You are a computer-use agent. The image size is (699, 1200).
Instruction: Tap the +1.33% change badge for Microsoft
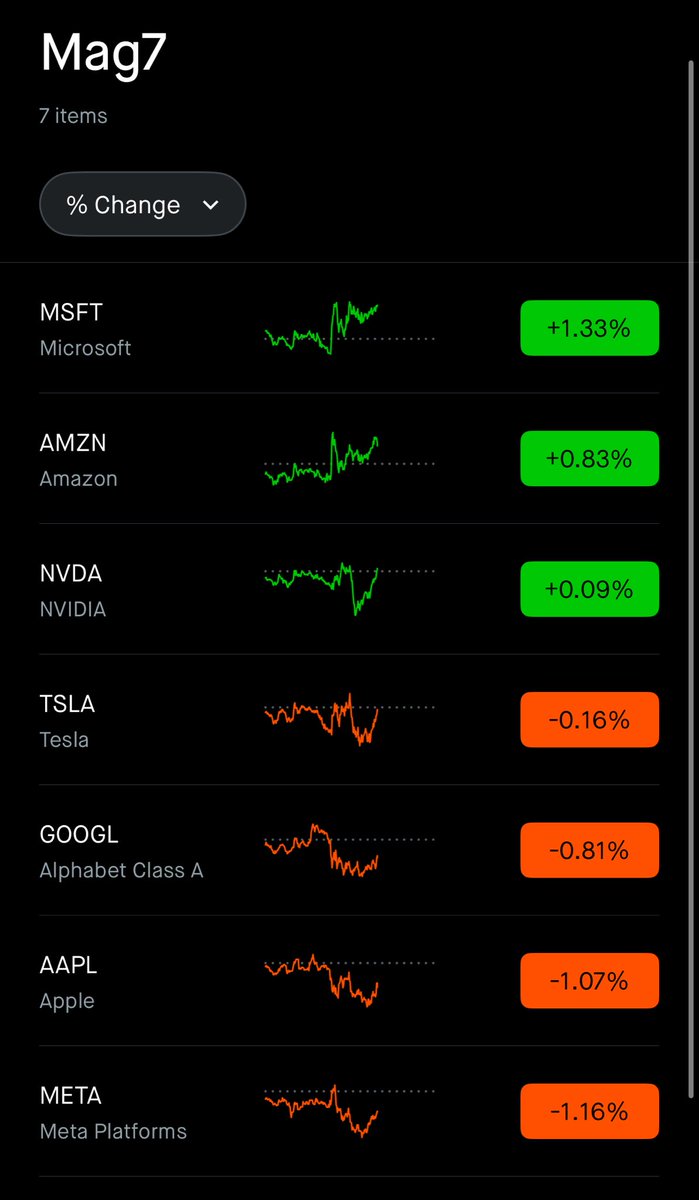pos(589,328)
